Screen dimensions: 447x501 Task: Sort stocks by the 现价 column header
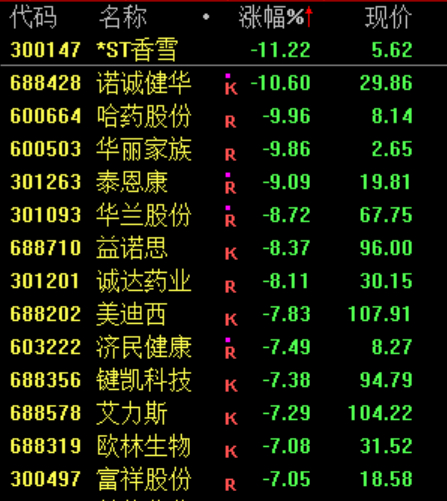click(x=389, y=17)
